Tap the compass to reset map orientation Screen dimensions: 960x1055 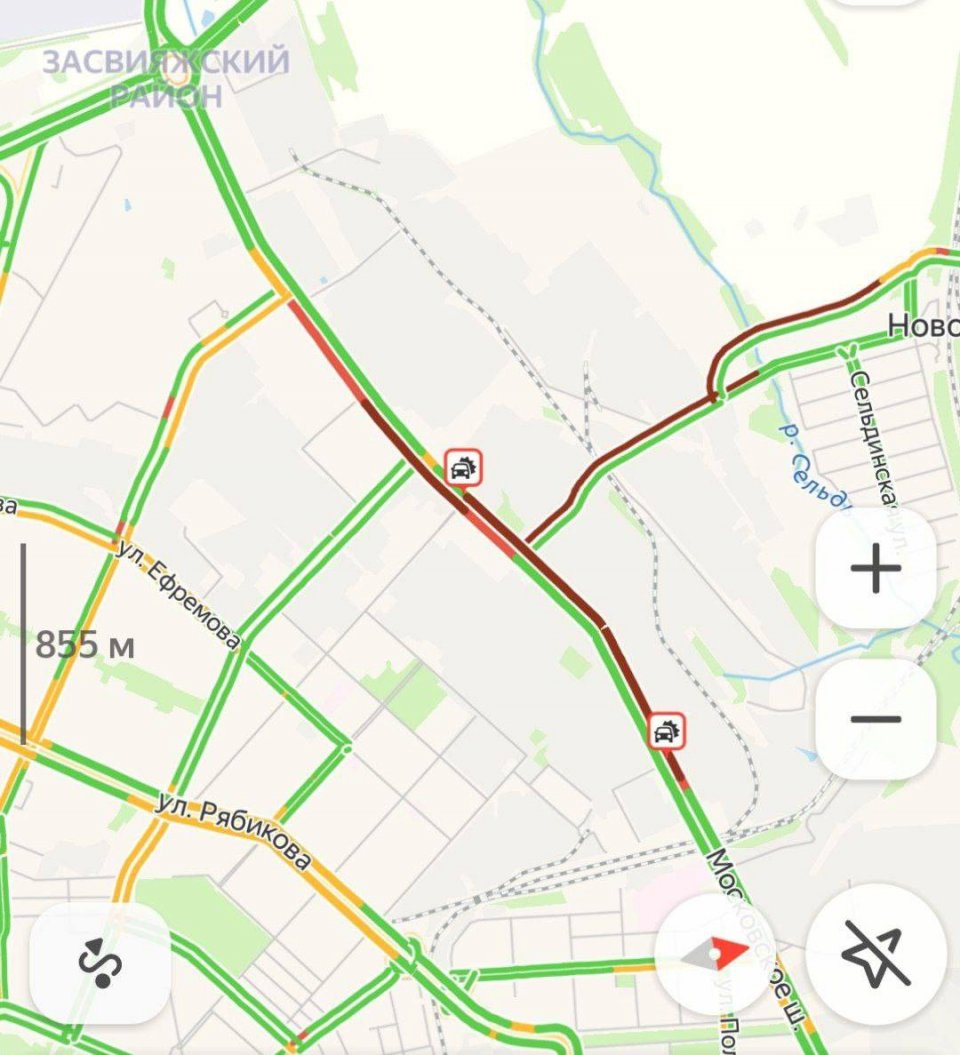point(715,954)
